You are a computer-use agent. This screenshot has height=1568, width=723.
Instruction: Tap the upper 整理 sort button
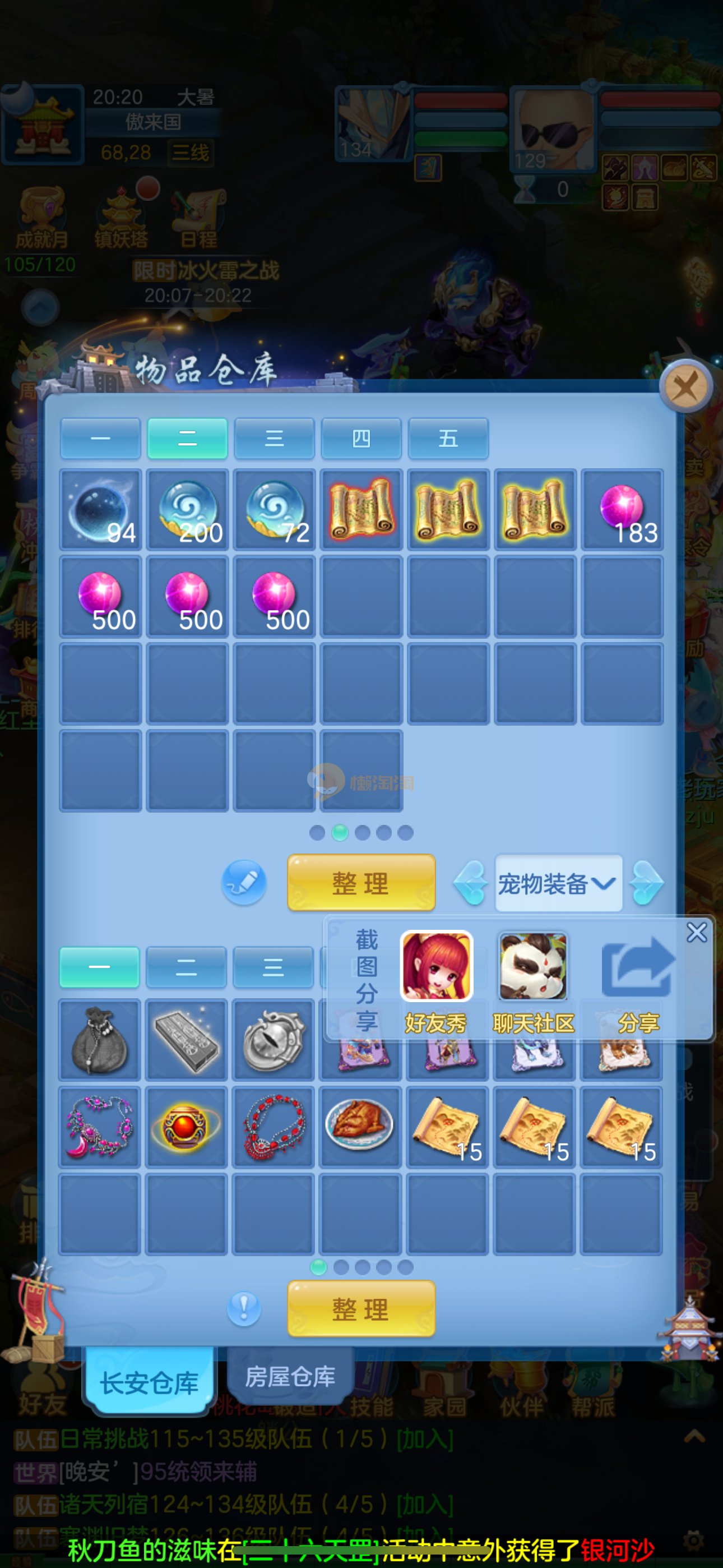click(361, 882)
